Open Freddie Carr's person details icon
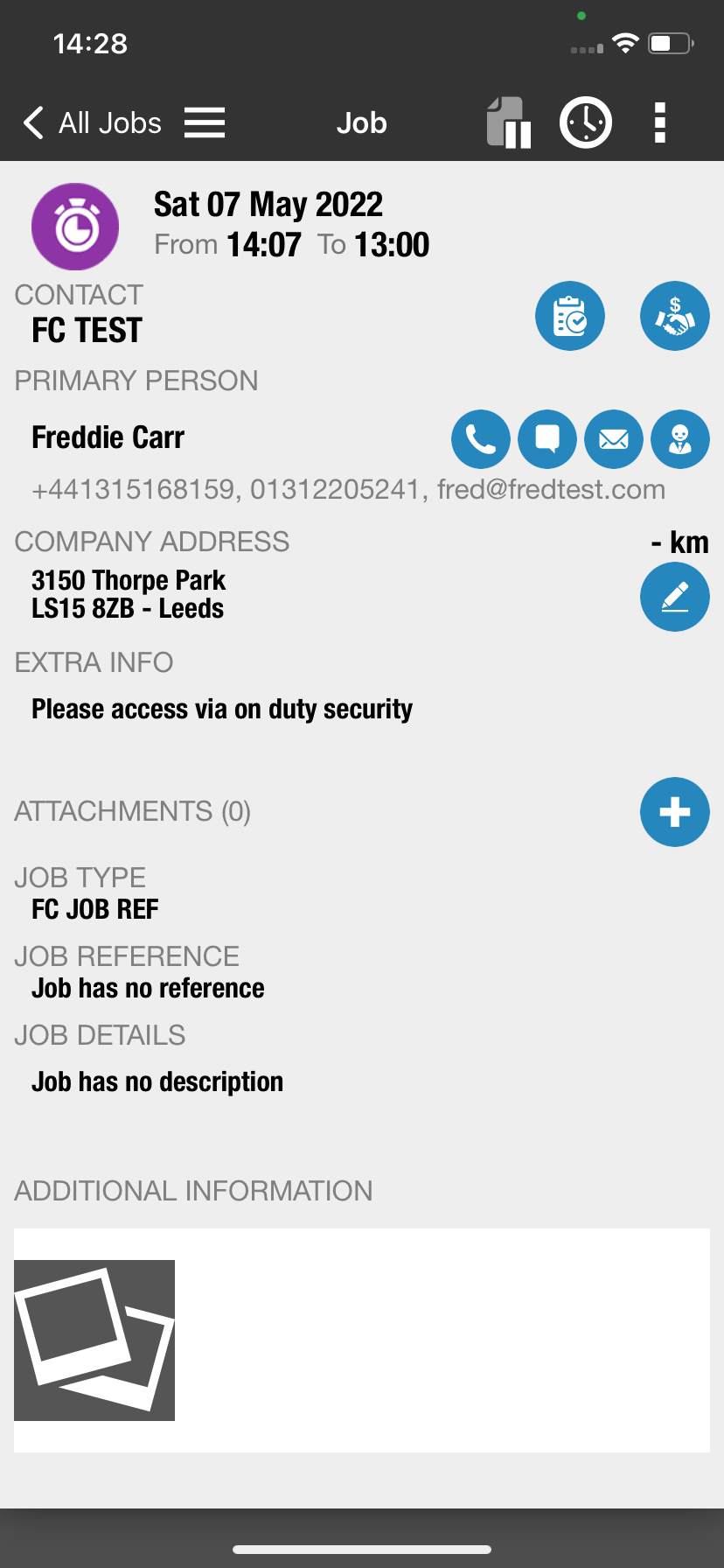 (x=680, y=439)
